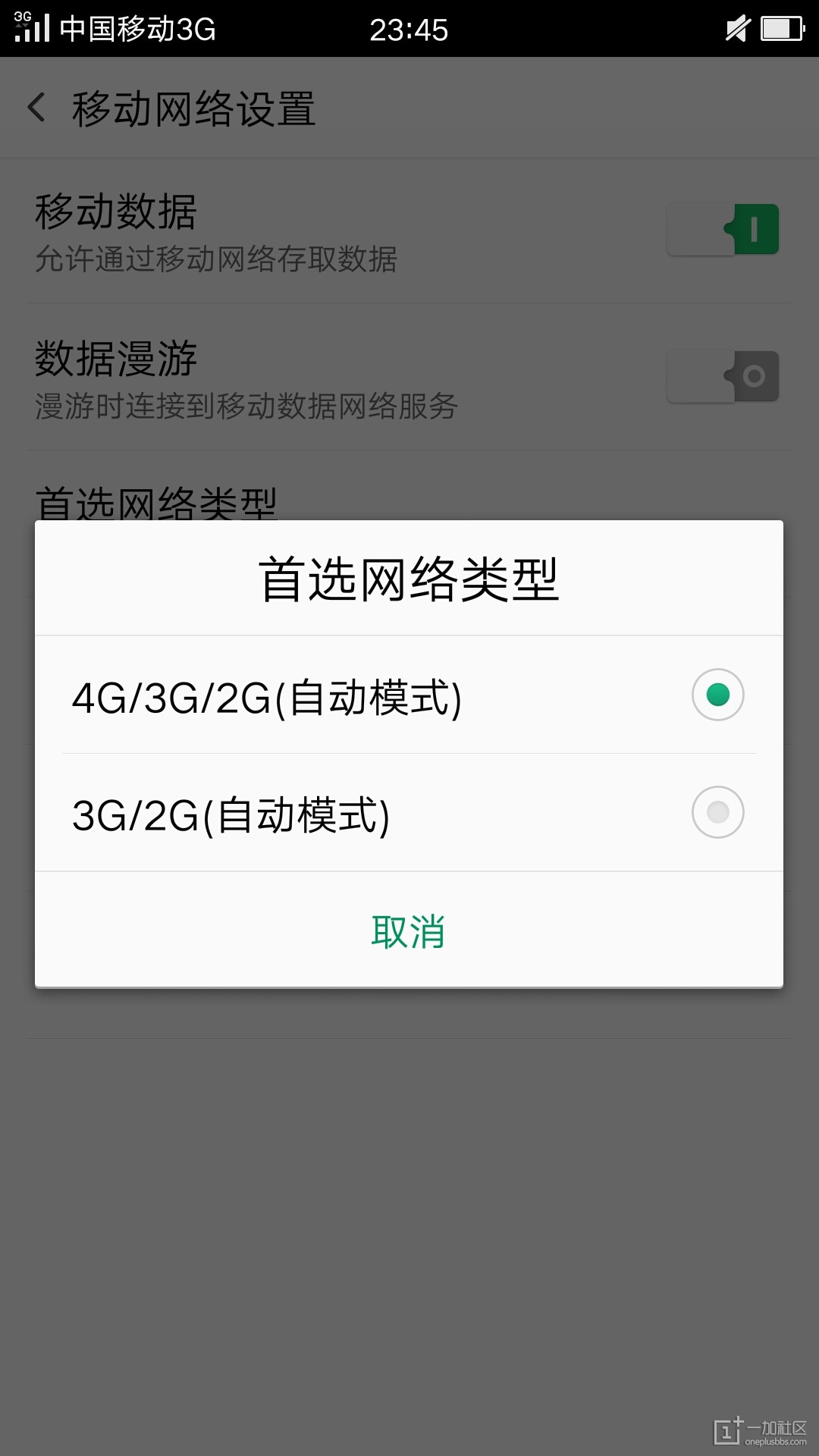
Task: Choose the currently selected 4G/3G/2G radio button
Action: [717, 695]
